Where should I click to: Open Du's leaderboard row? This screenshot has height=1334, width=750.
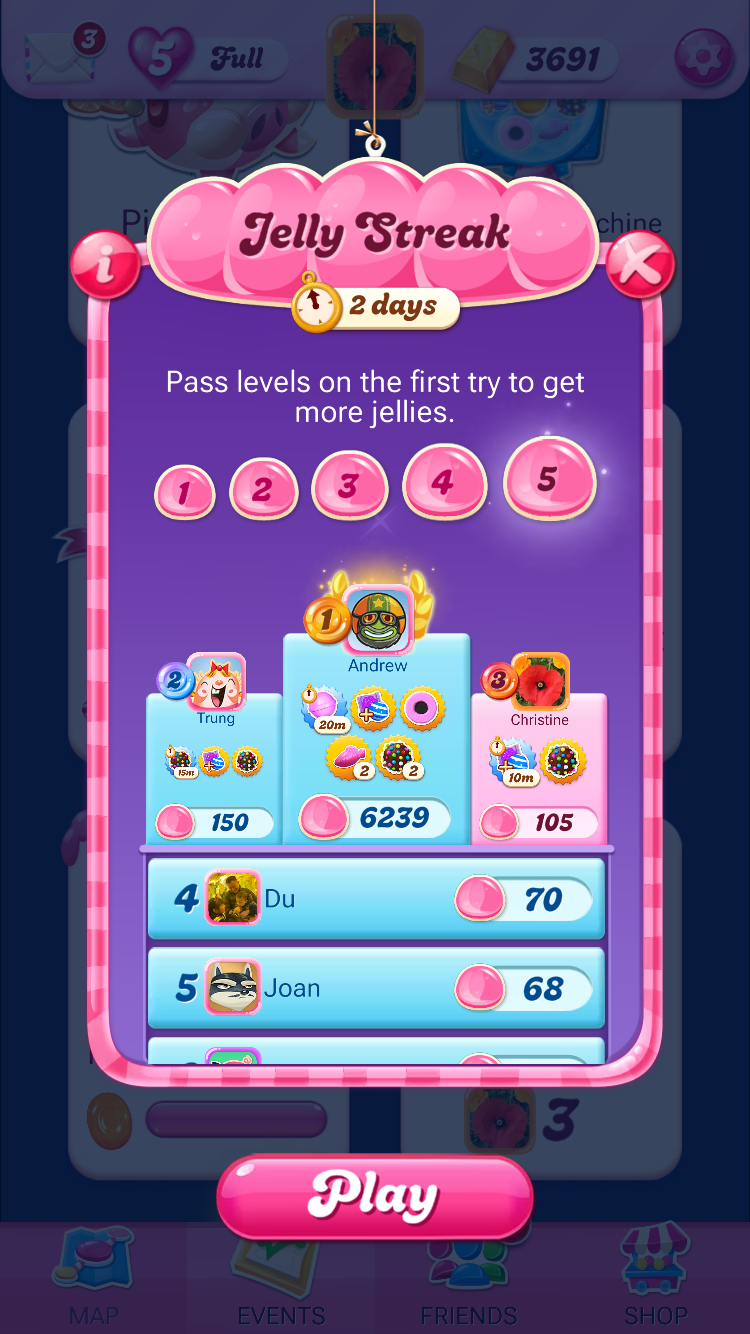[x=376, y=898]
